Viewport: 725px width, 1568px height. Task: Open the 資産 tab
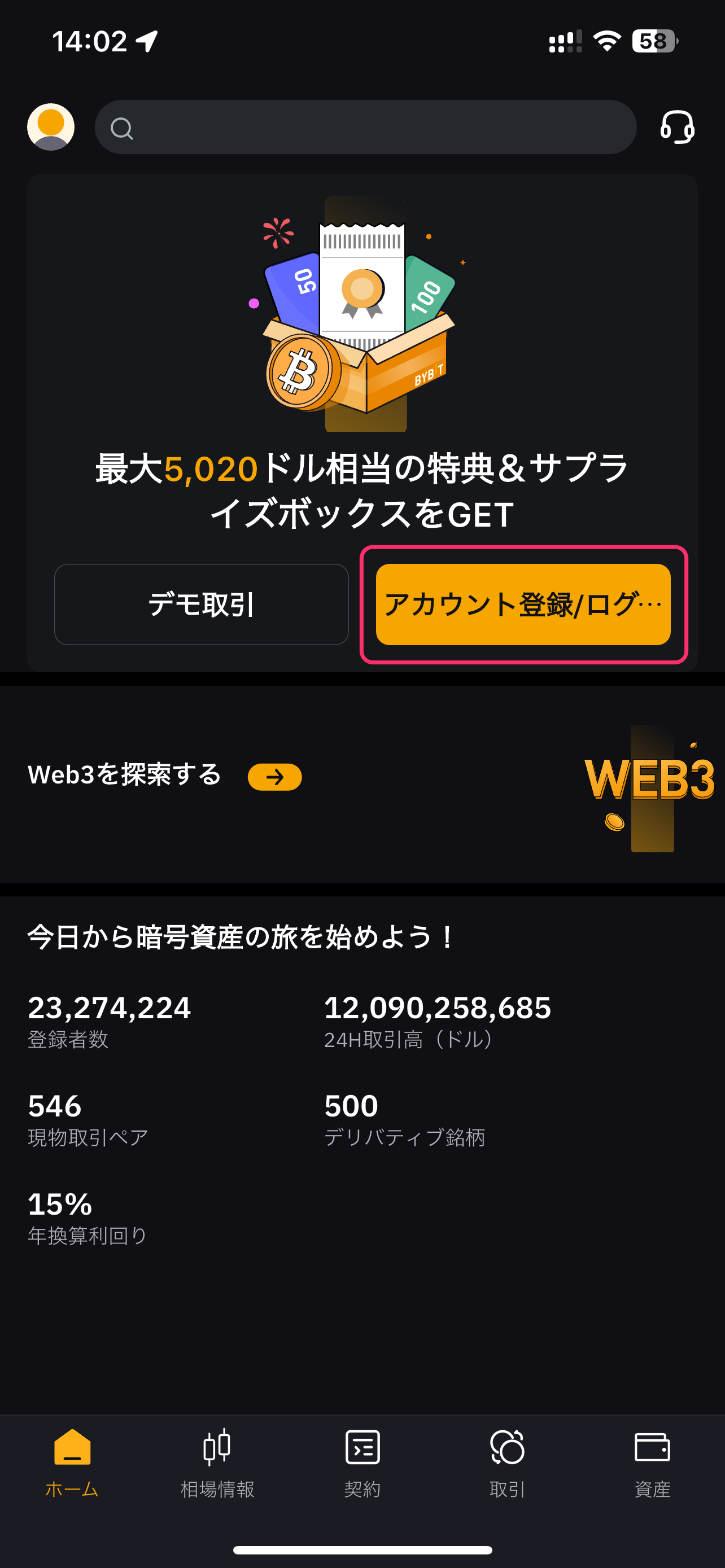tap(652, 1462)
